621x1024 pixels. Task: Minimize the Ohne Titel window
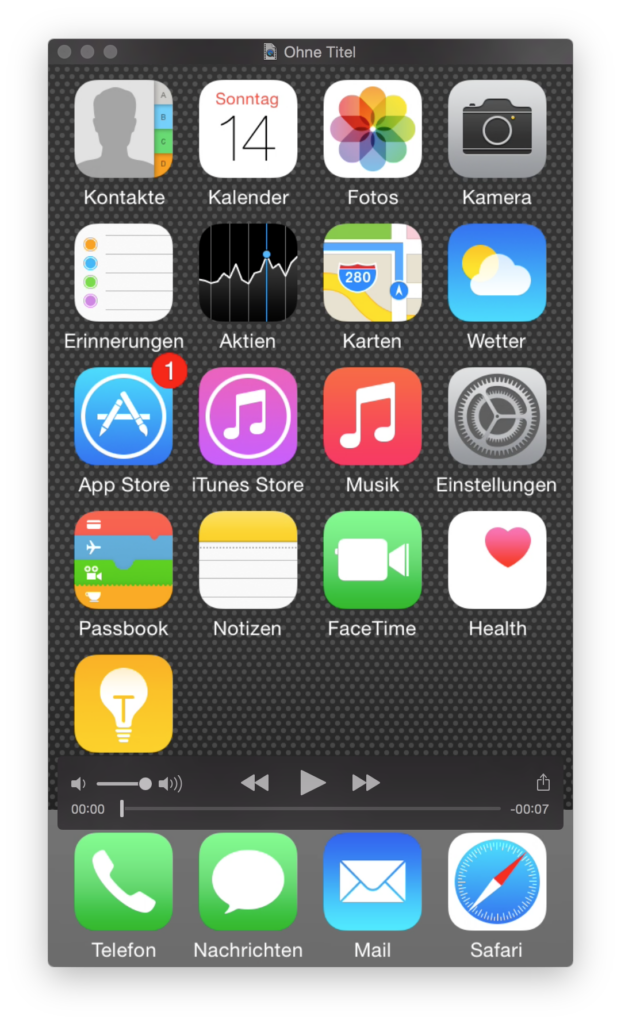(x=88, y=51)
